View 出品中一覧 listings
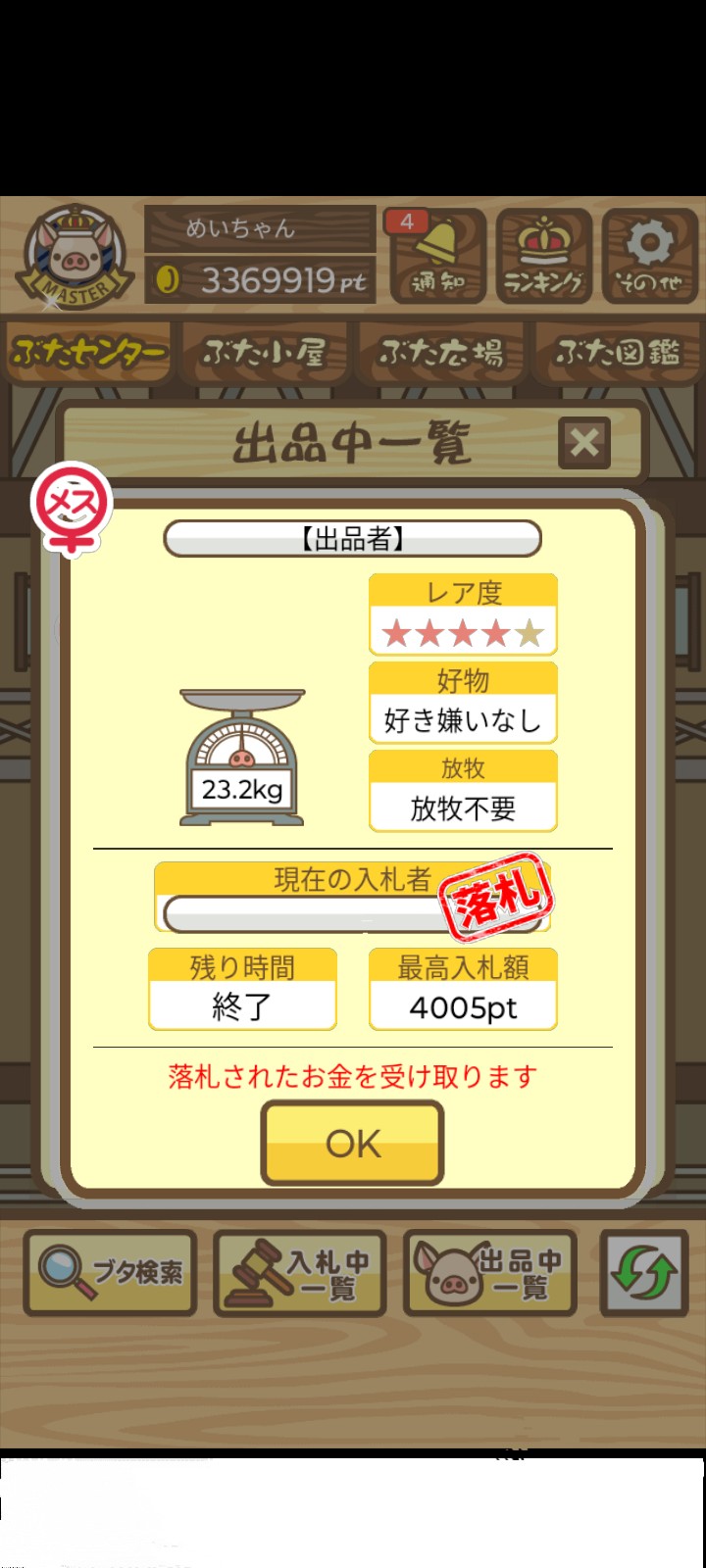This screenshot has height=1568, width=706. (x=489, y=1272)
